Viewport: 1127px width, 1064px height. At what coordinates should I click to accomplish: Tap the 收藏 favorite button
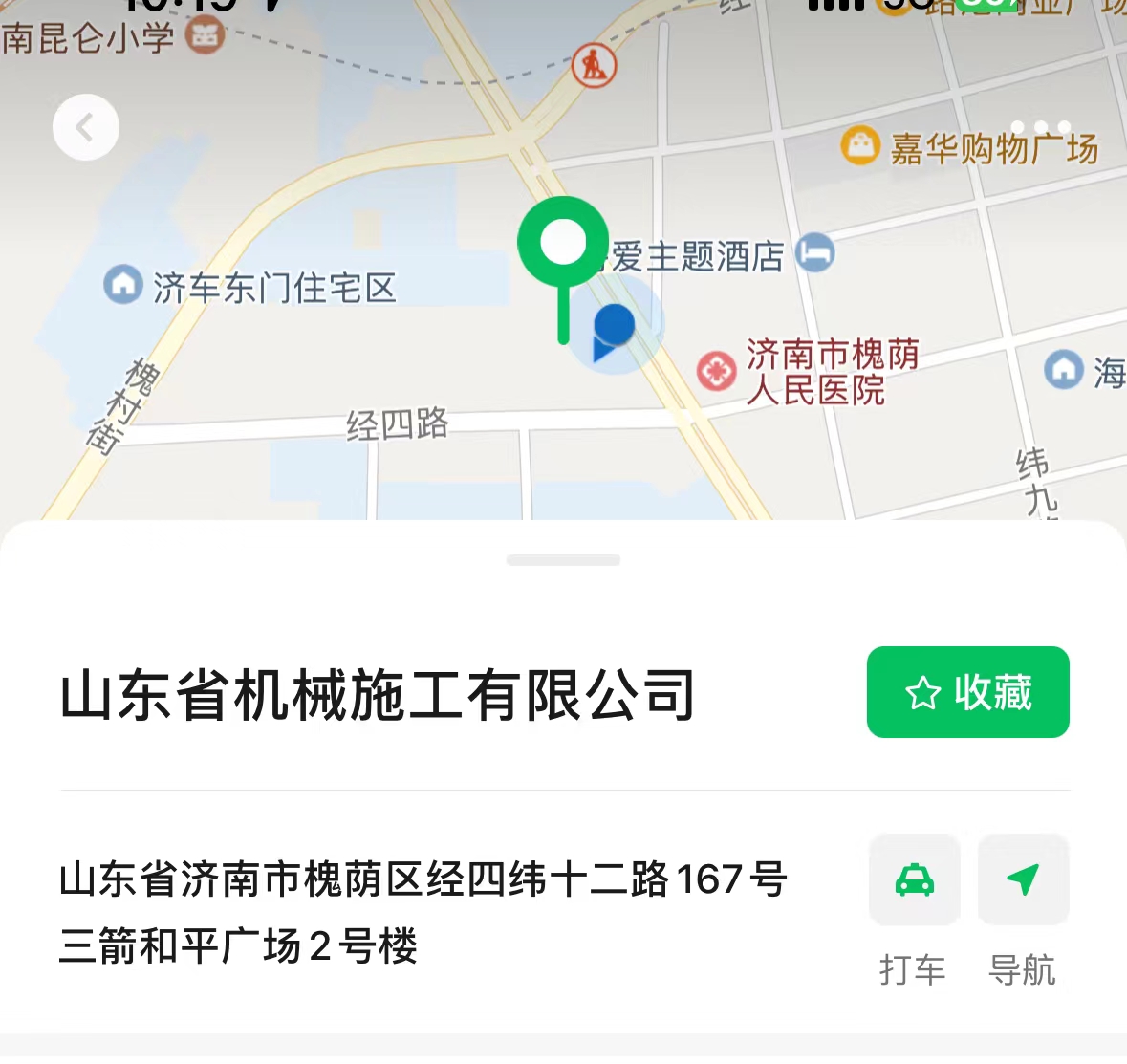967,692
